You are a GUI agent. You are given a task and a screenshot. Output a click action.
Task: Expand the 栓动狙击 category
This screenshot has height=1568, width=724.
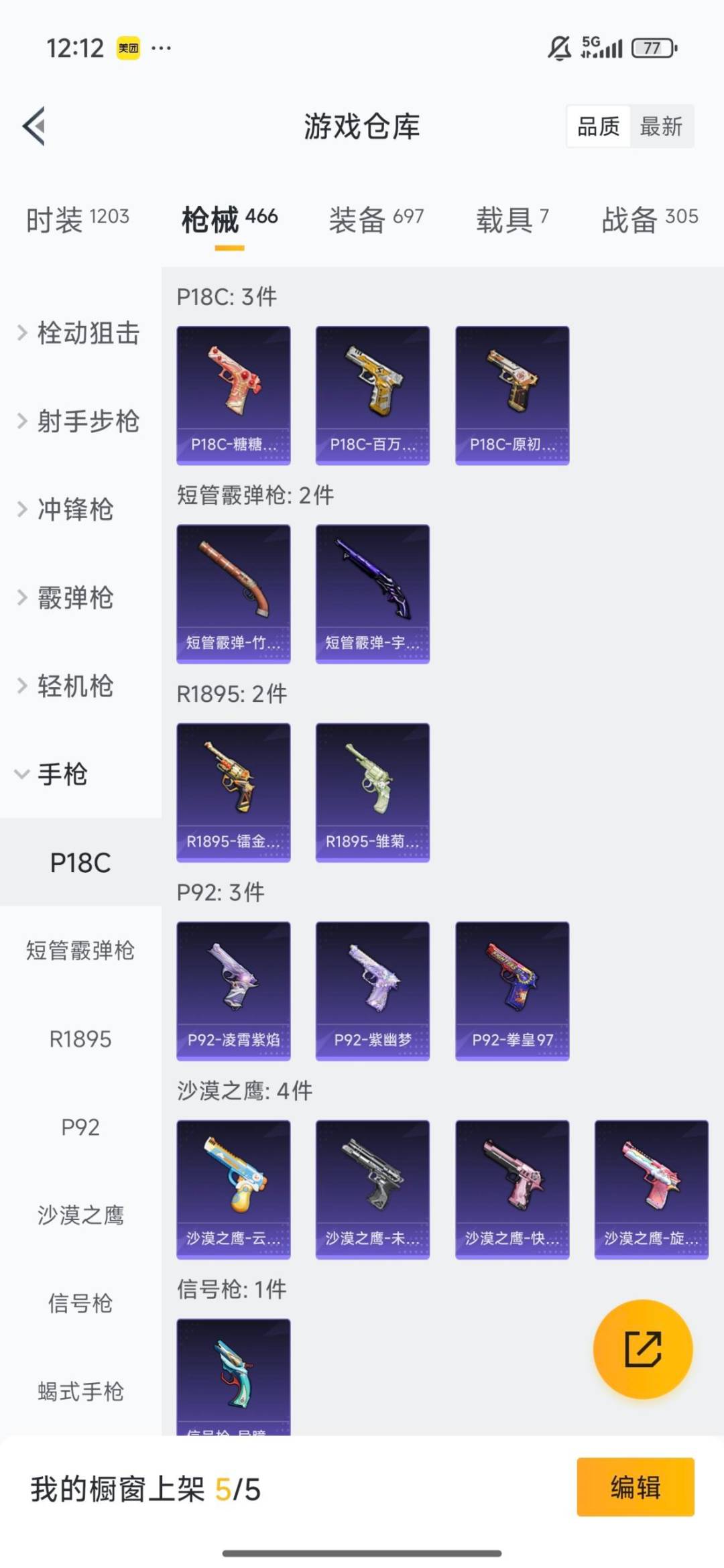(x=86, y=334)
